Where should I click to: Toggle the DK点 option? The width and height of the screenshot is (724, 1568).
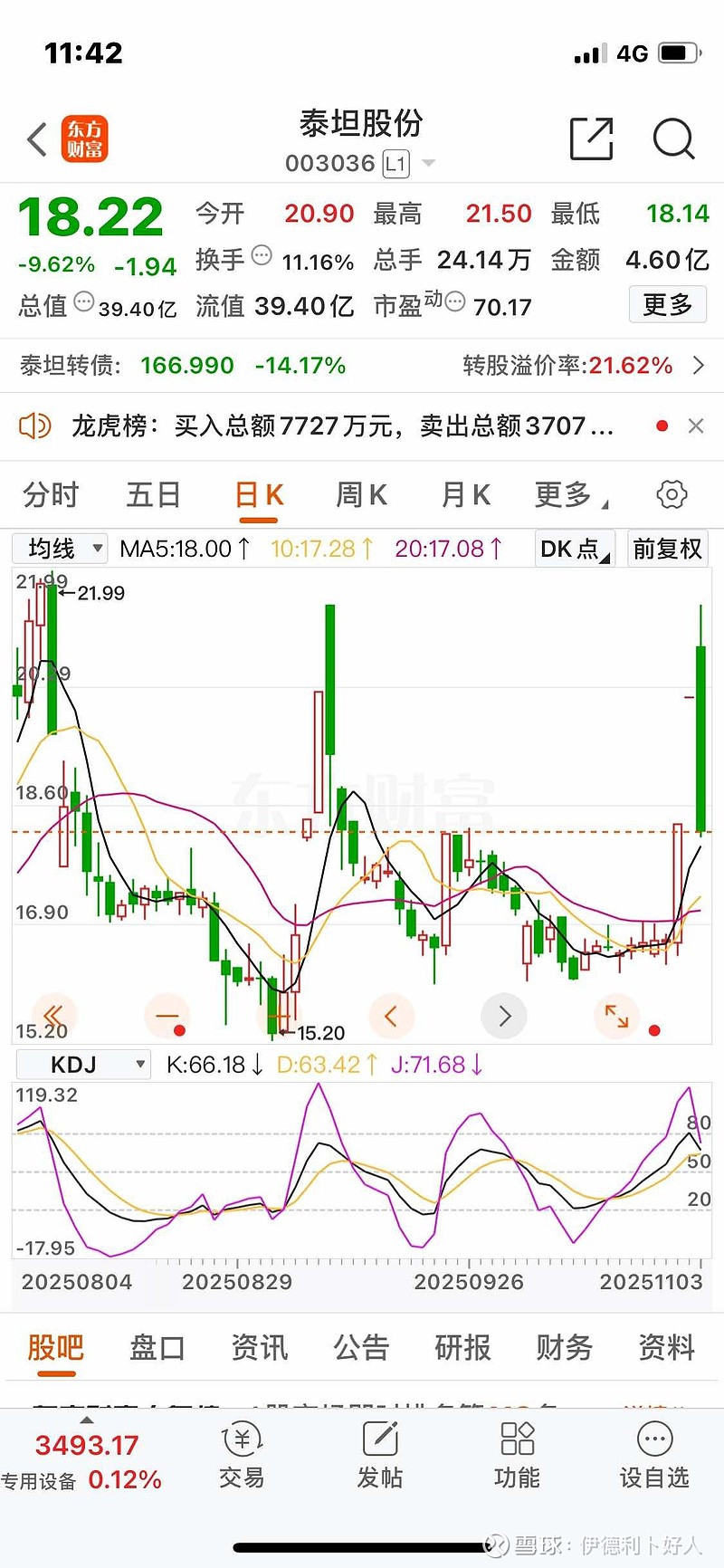(x=575, y=549)
